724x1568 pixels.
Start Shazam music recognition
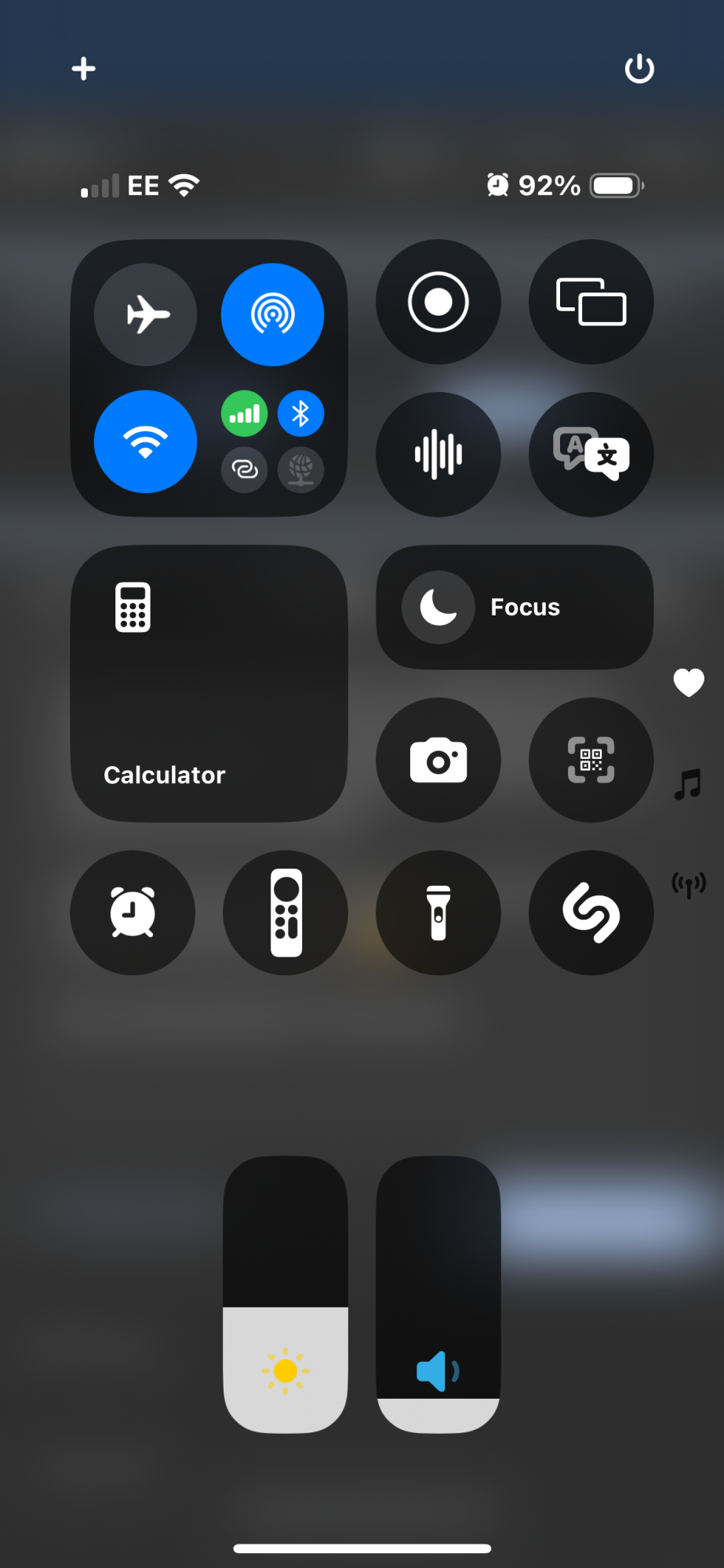(x=591, y=913)
